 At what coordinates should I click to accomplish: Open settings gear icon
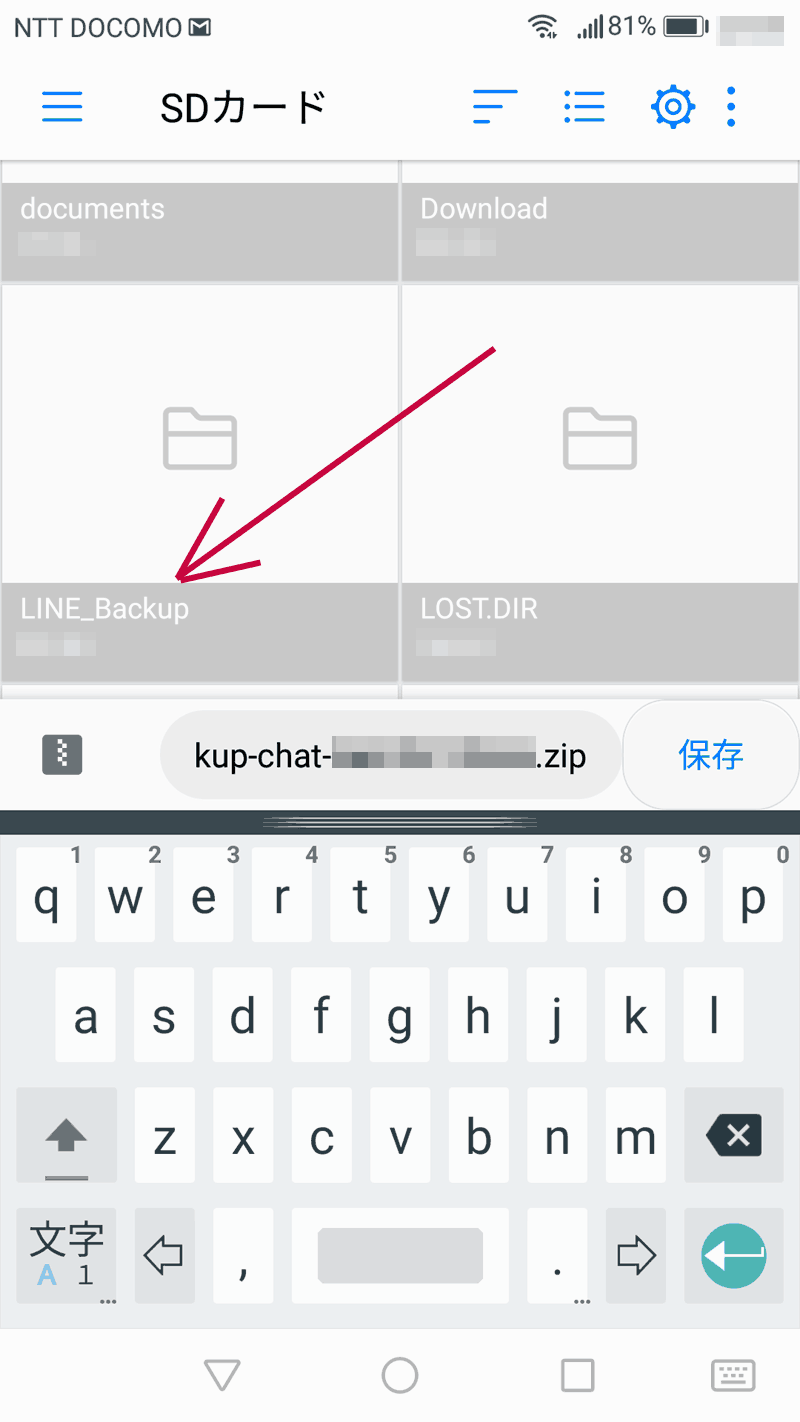pos(673,106)
